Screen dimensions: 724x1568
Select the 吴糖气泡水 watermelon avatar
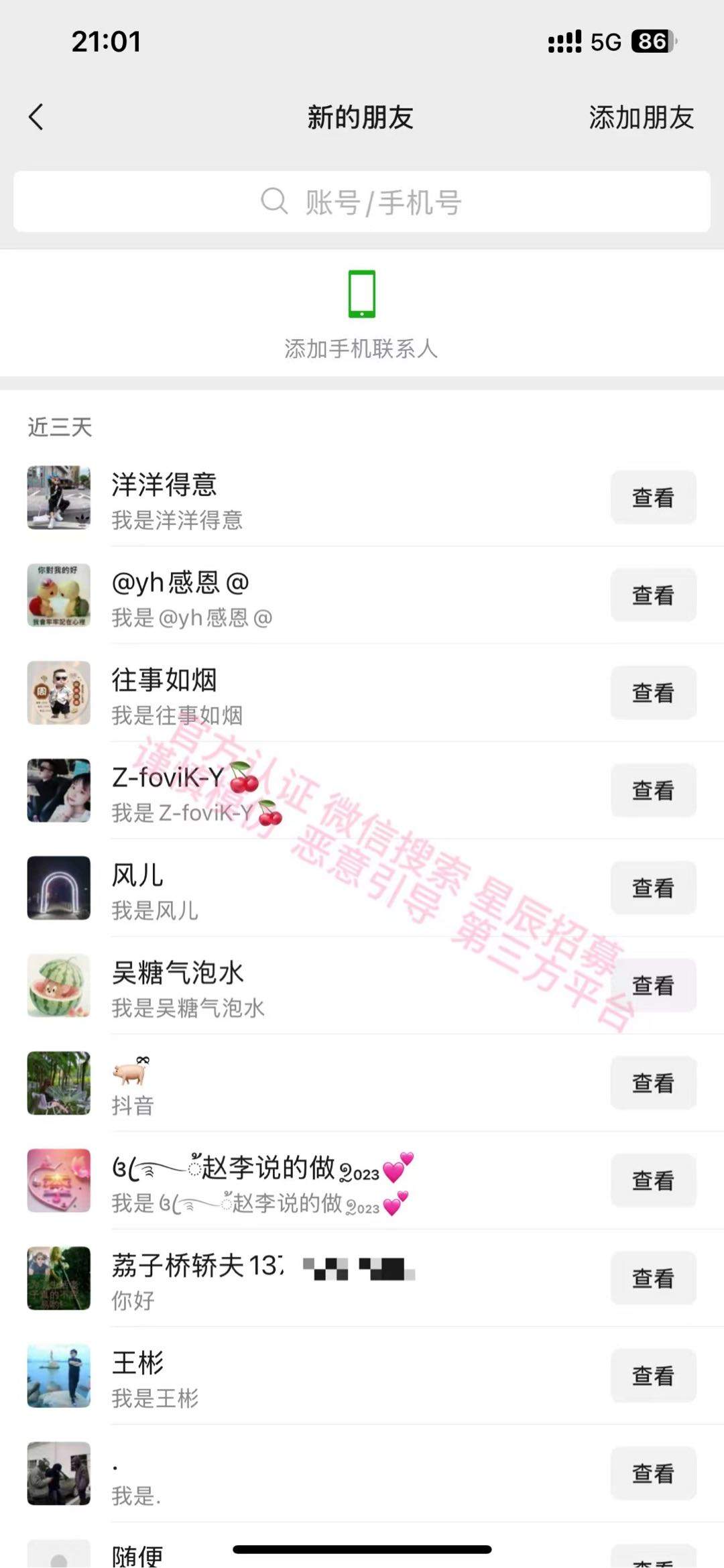click(x=59, y=985)
